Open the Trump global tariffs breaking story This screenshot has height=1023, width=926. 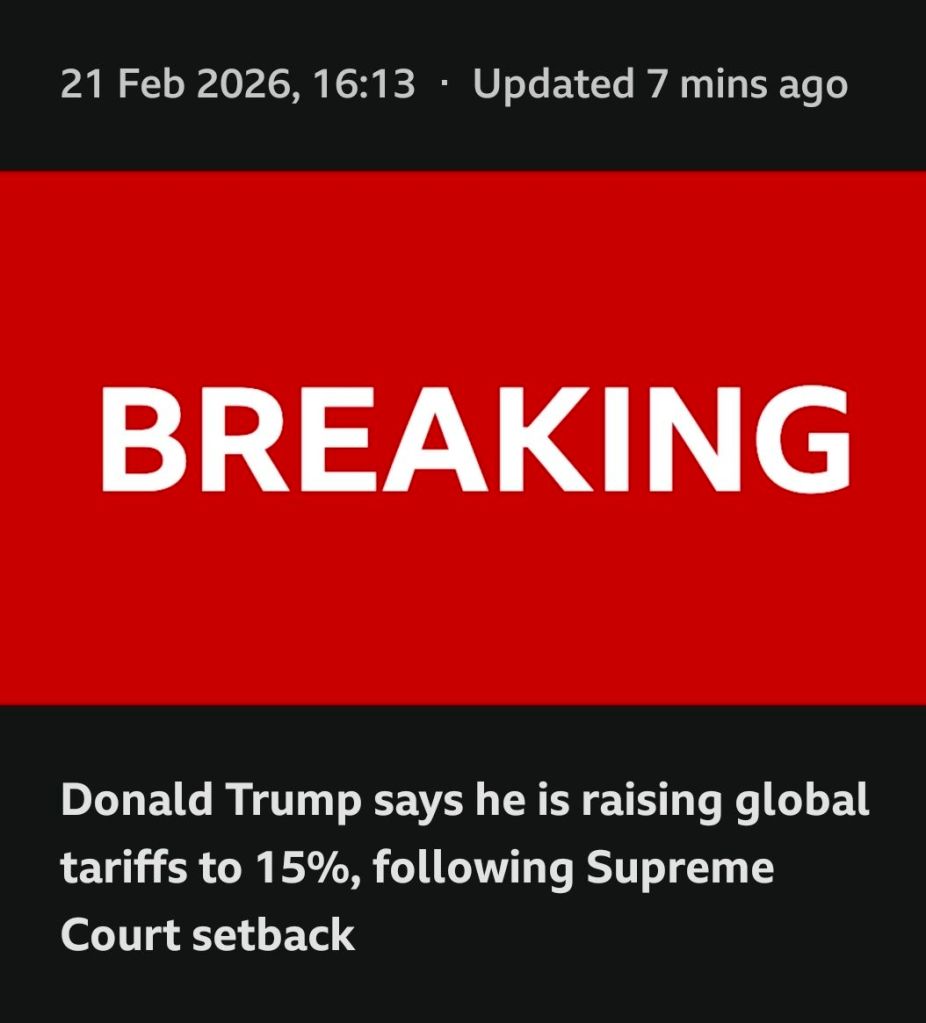[x=464, y=867]
